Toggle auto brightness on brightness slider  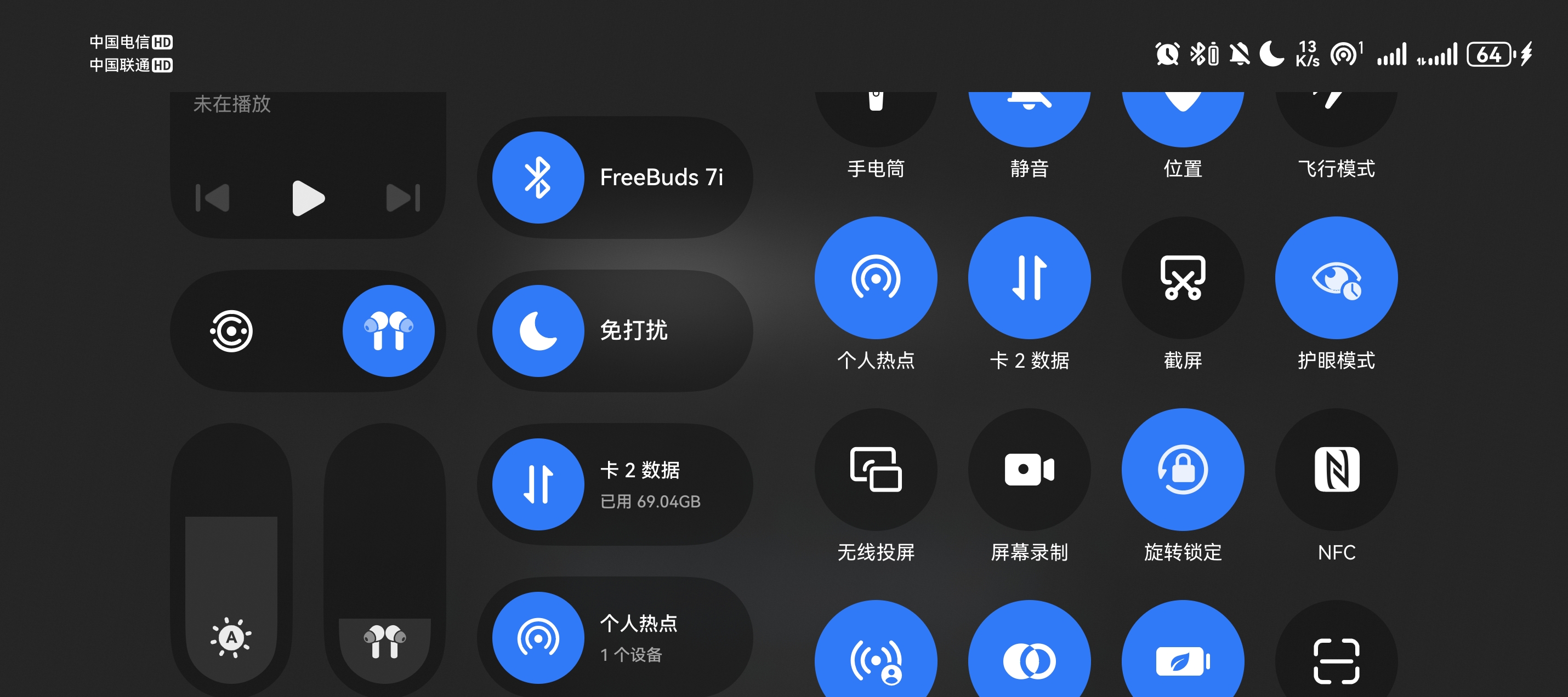coord(231,638)
